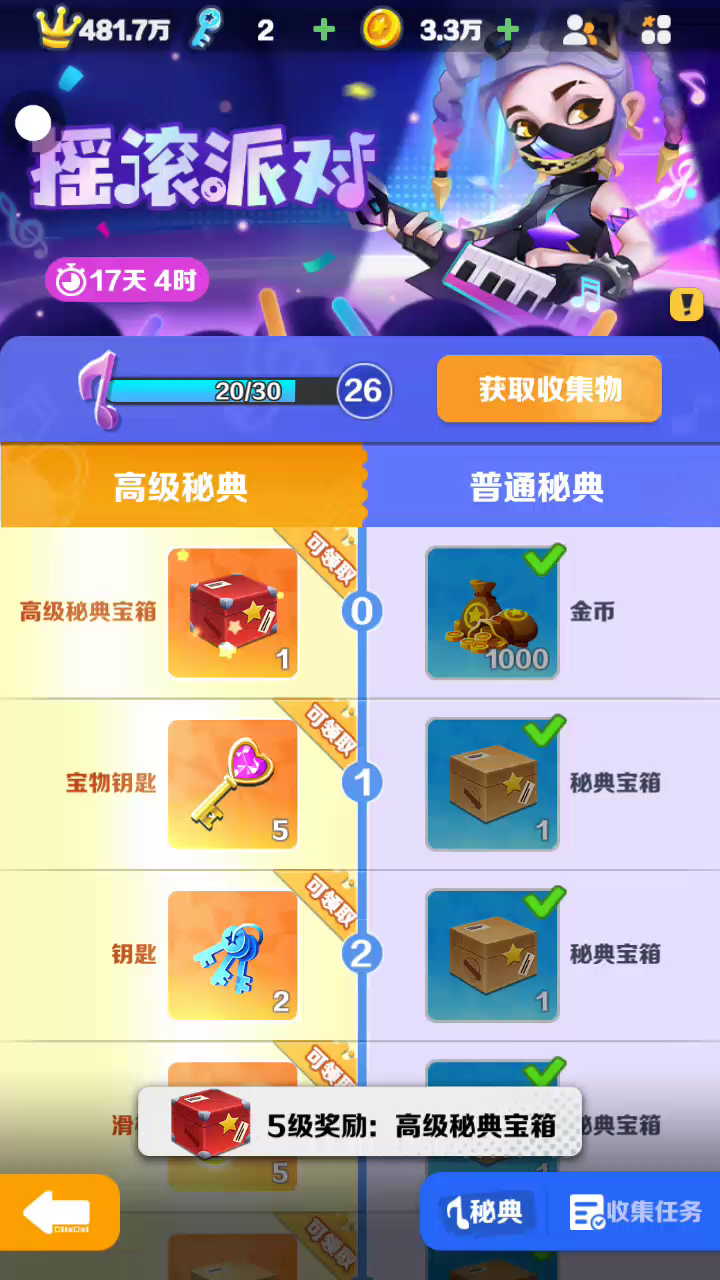Viewport: 720px width, 1280px height.
Task: Switch to the 收集任务 tab
Action: click(636, 1212)
